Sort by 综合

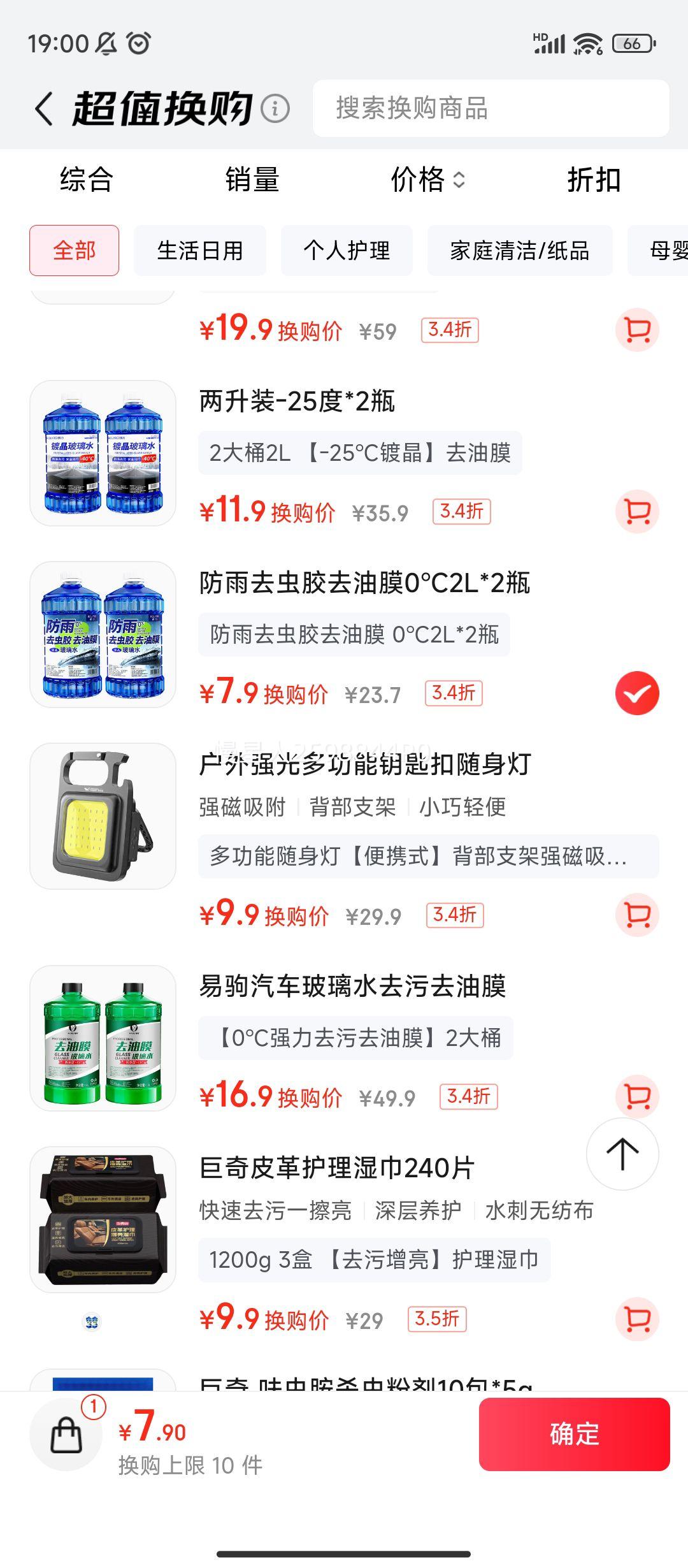coord(87,180)
